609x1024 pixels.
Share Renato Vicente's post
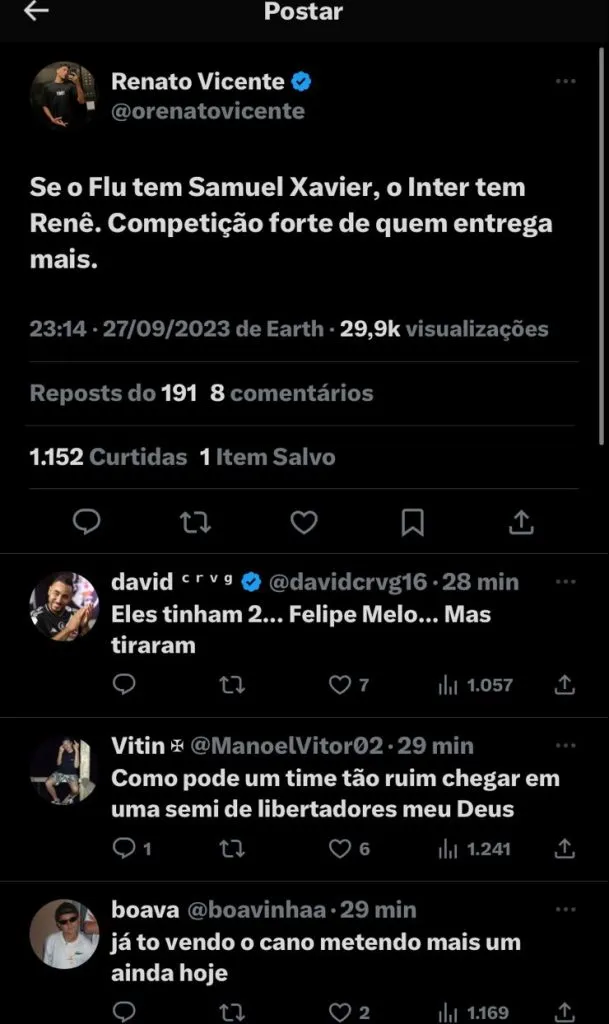pos(521,521)
